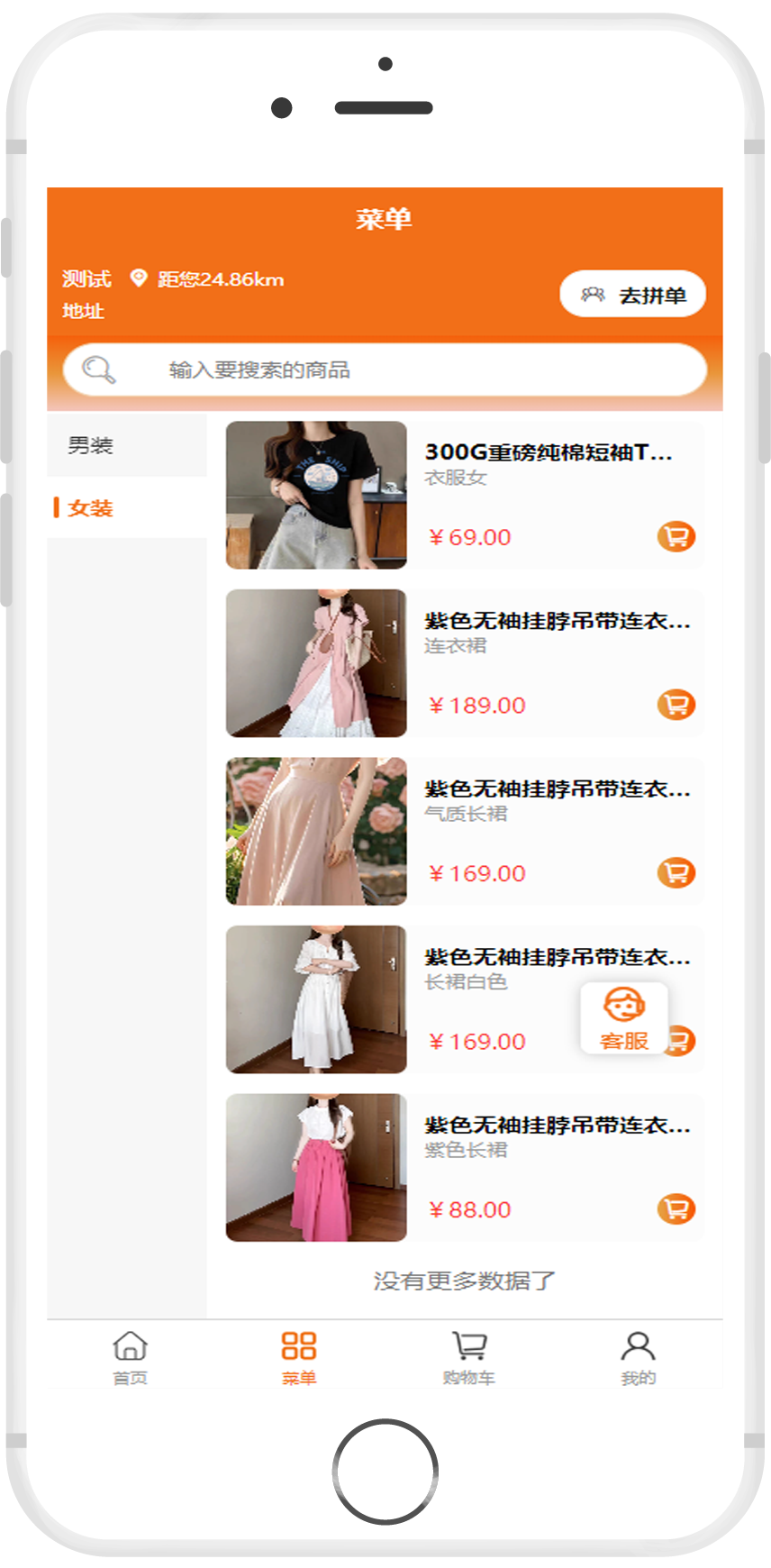Screen dimensions: 771x1568
Task: Select the 男装 category
Action: [91, 445]
